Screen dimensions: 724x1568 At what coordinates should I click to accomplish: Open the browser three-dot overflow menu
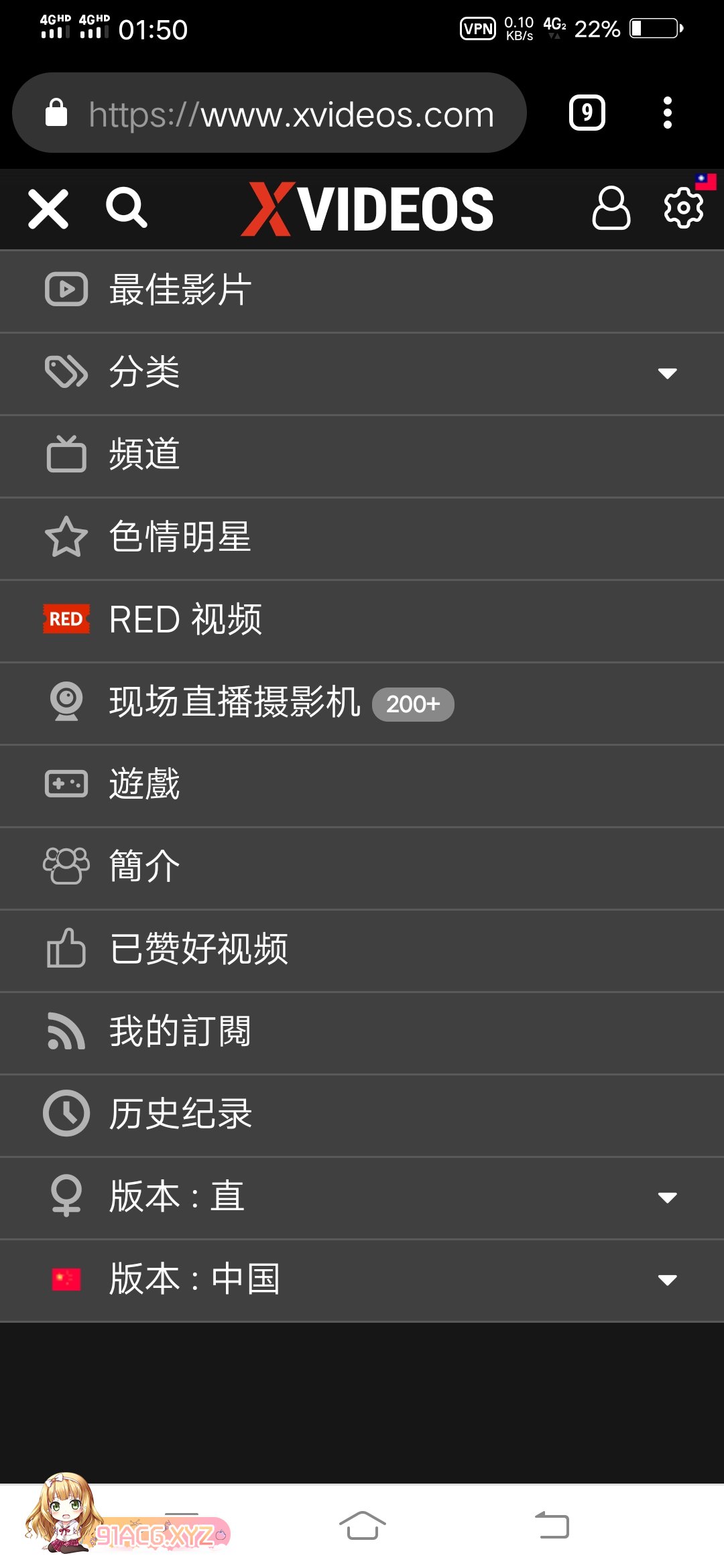click(x=667, y=113)
